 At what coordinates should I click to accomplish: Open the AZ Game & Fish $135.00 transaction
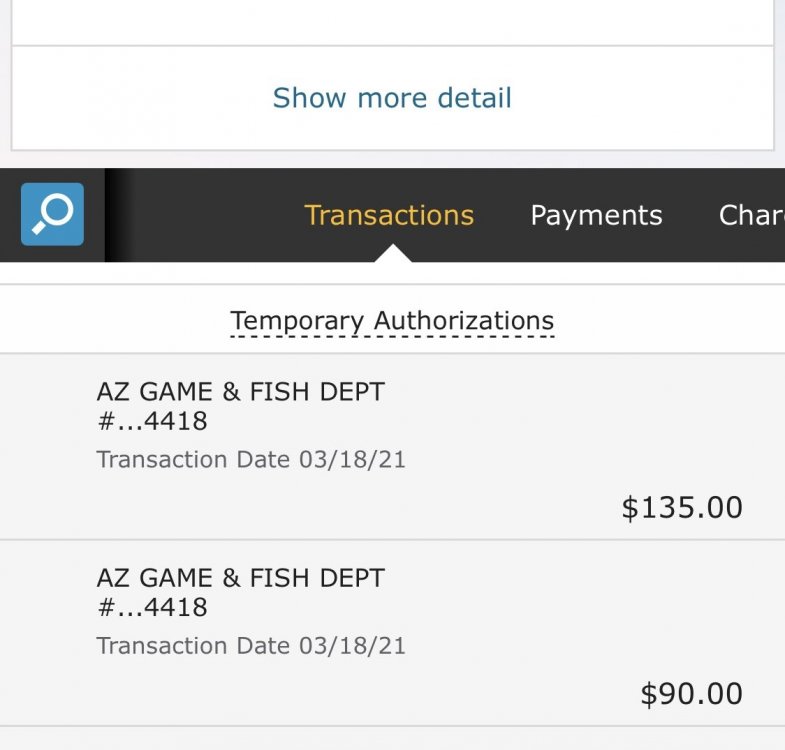(392, 446)
